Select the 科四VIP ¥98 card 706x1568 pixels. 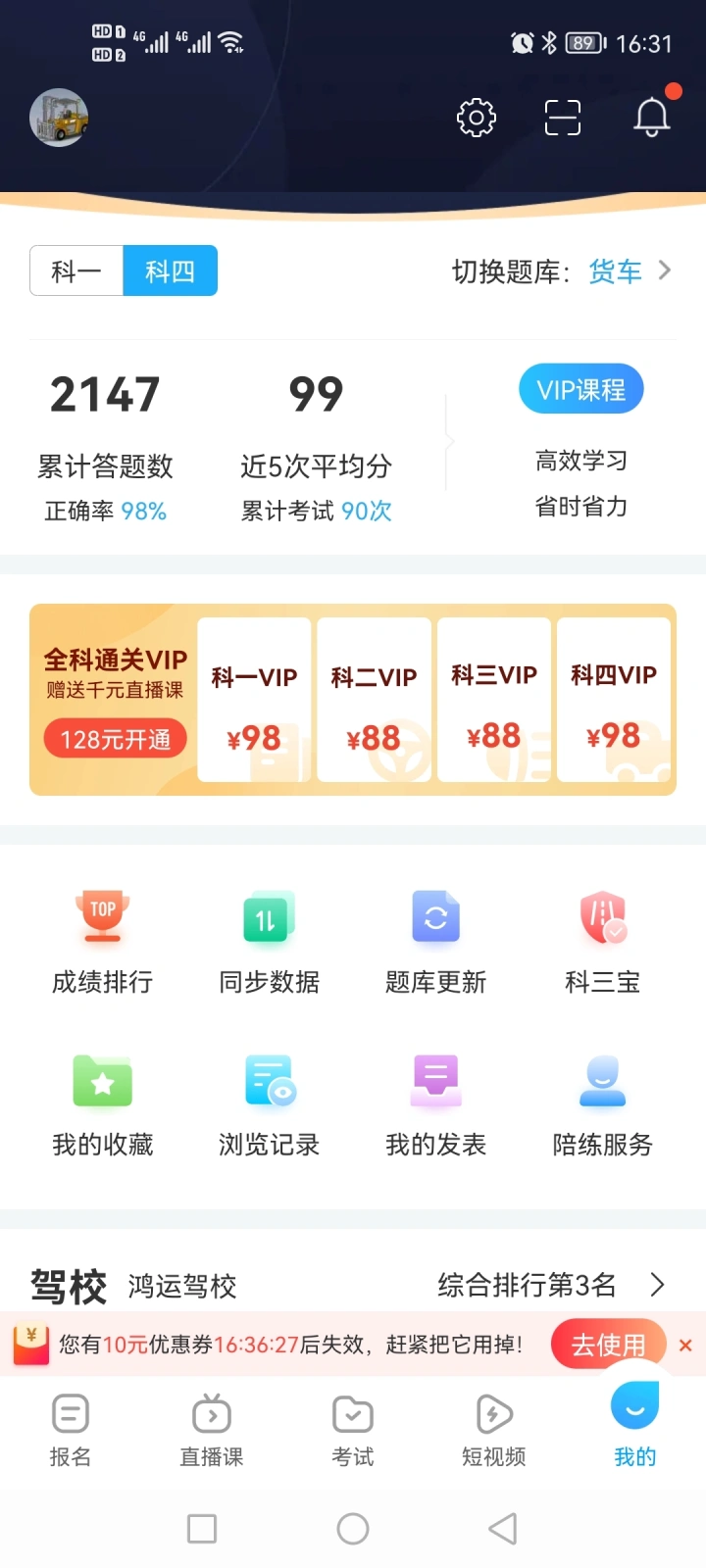[x=614, y=700]
